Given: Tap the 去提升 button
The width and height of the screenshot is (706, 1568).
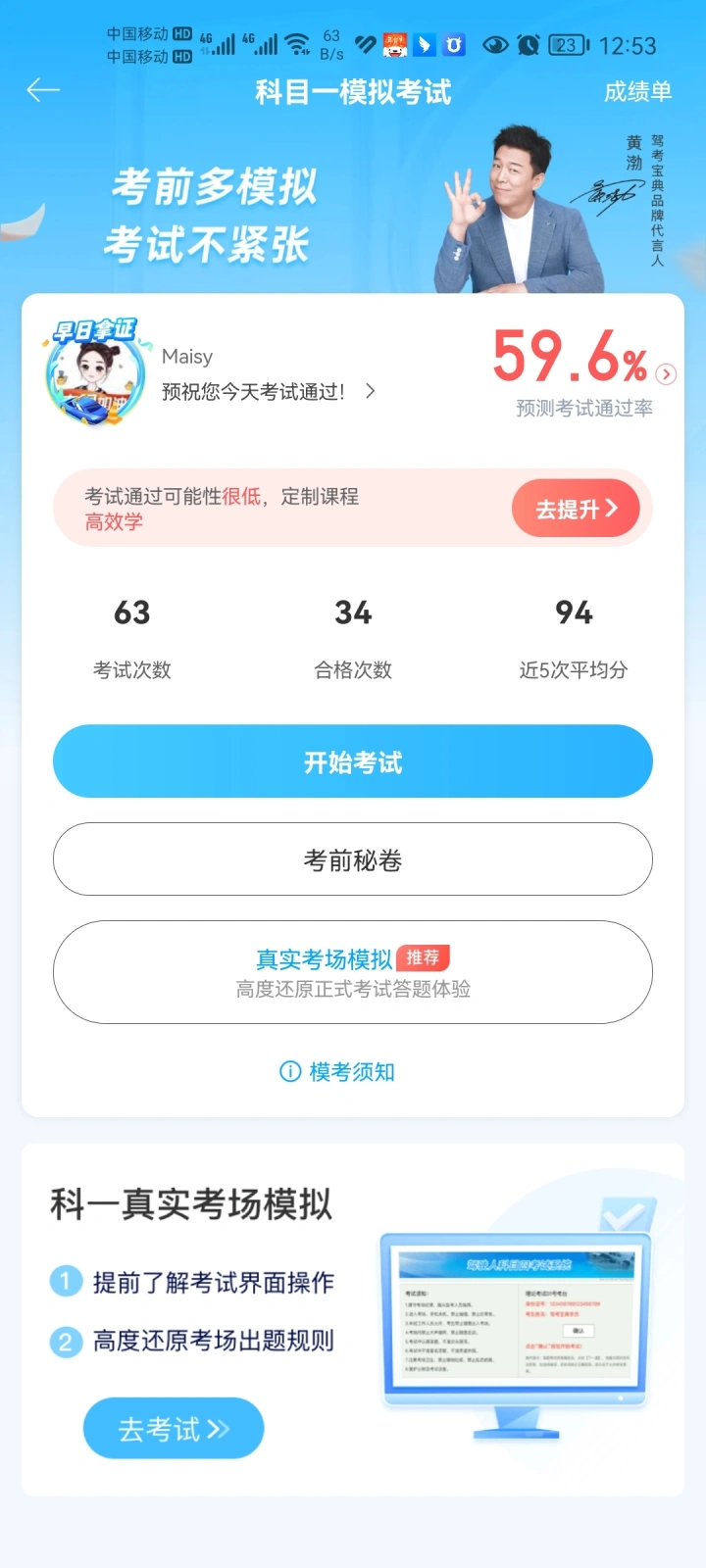Looking at the screenshot, I should click(576, 509).
